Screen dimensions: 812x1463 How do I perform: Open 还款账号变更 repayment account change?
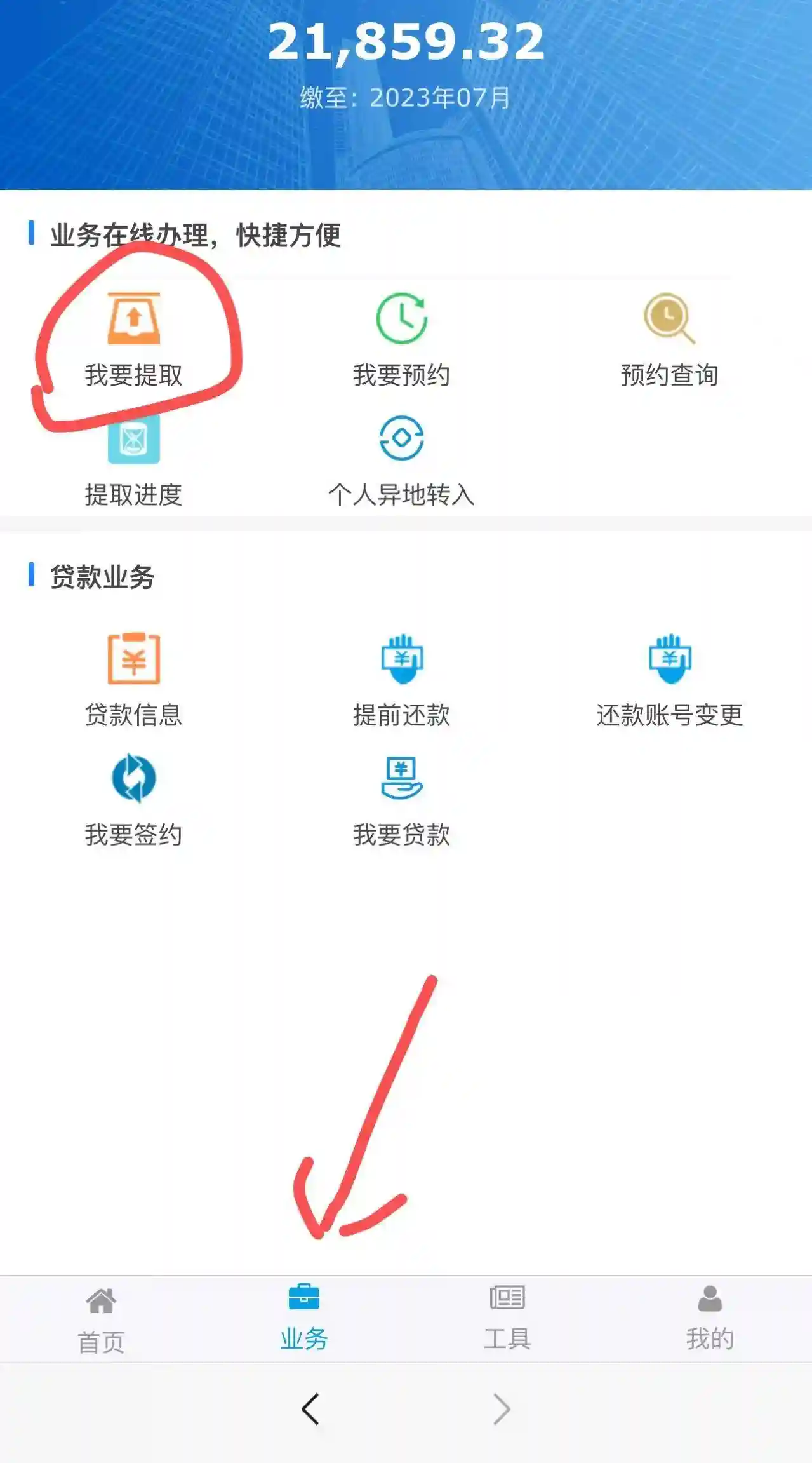click(669, 680)
